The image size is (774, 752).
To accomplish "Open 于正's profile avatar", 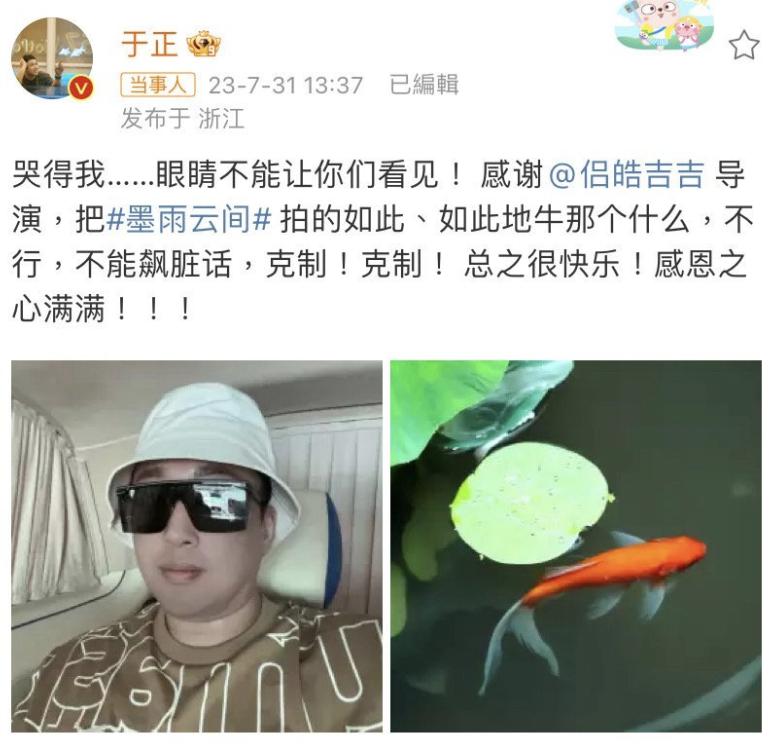I will tap(52, 58).
